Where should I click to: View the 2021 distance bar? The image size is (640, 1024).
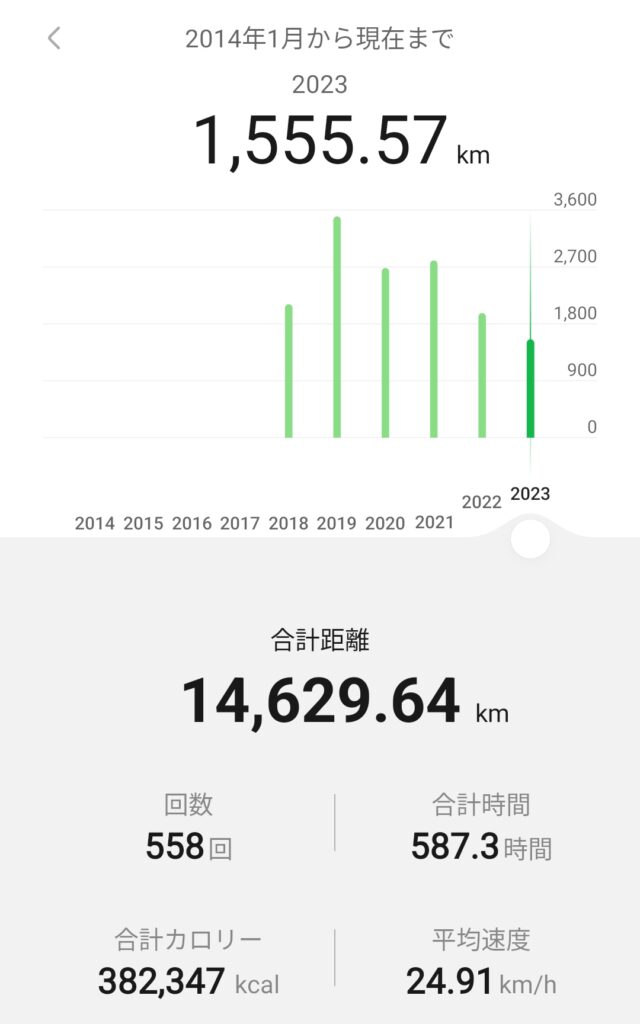(x=433, y=349)
